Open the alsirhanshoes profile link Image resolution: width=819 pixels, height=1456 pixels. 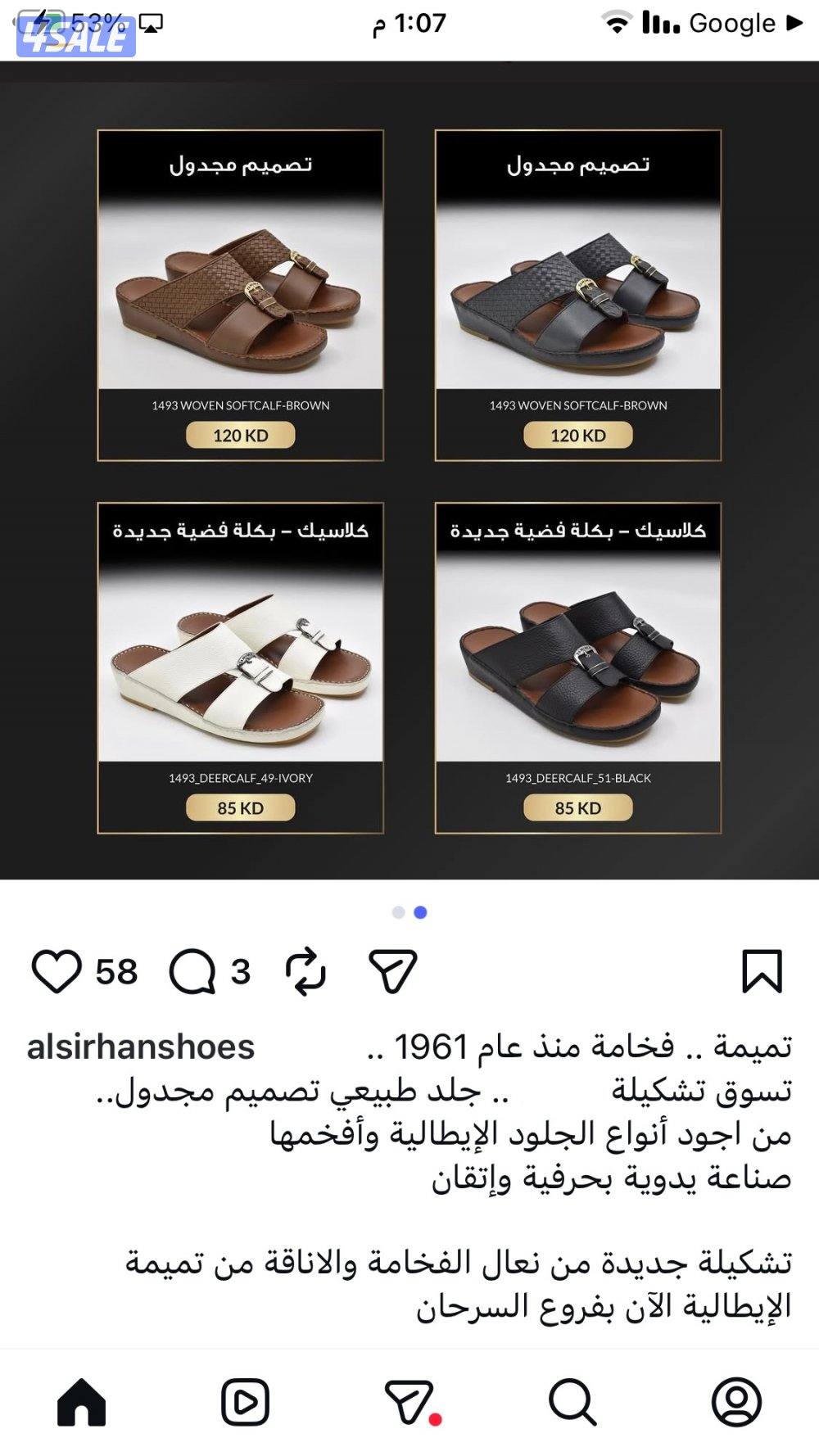139,1045
